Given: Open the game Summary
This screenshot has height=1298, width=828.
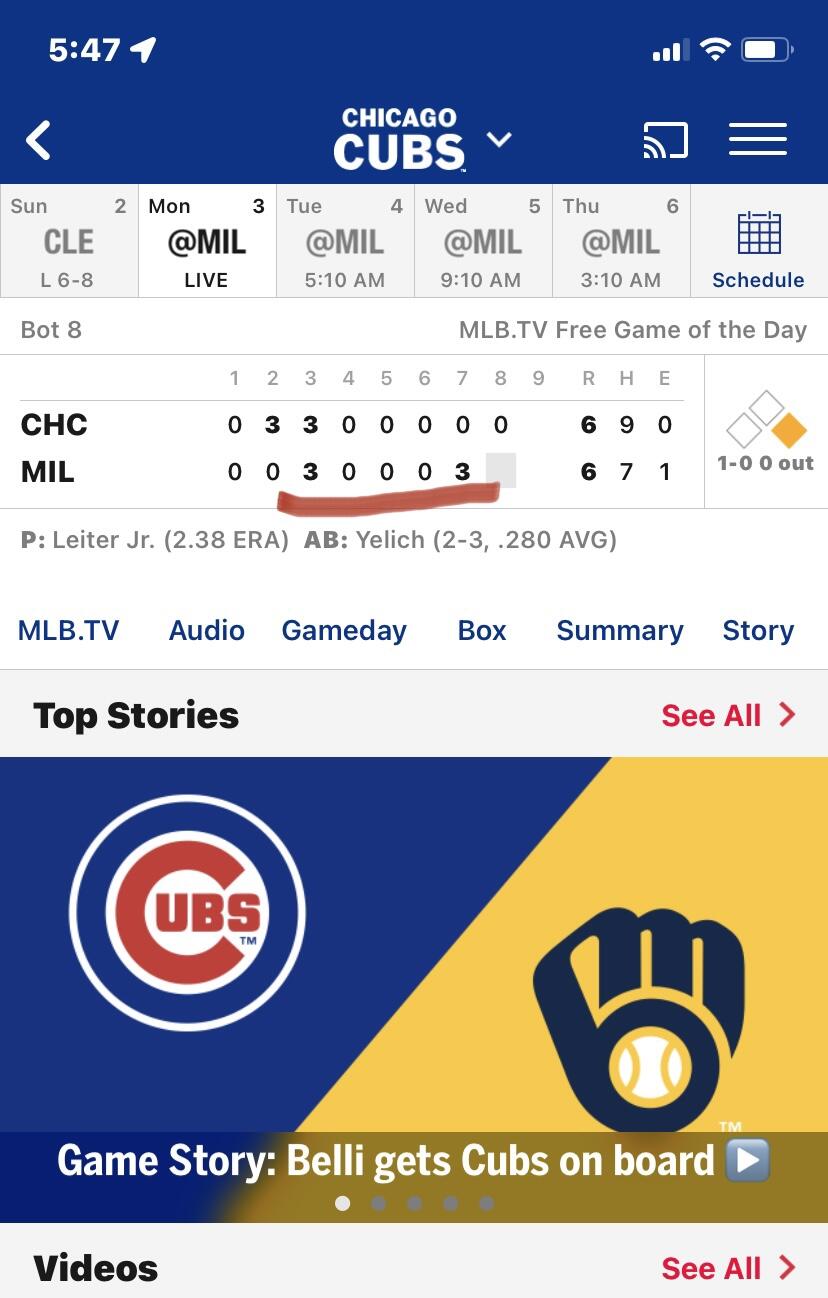Looking at the screenshot, I should coord(620,630).
